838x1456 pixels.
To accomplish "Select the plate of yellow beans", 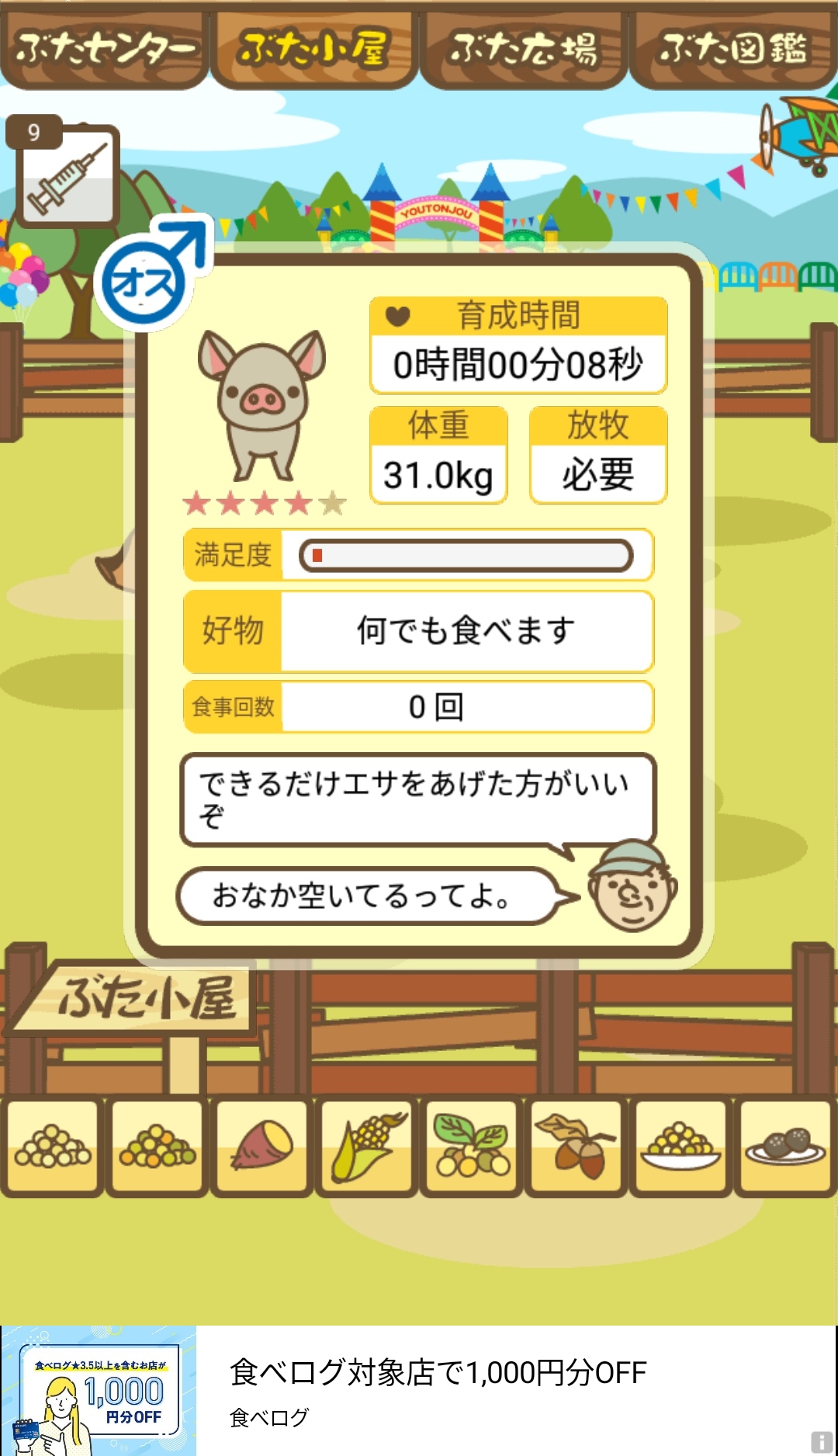I will pos(680,1146).
